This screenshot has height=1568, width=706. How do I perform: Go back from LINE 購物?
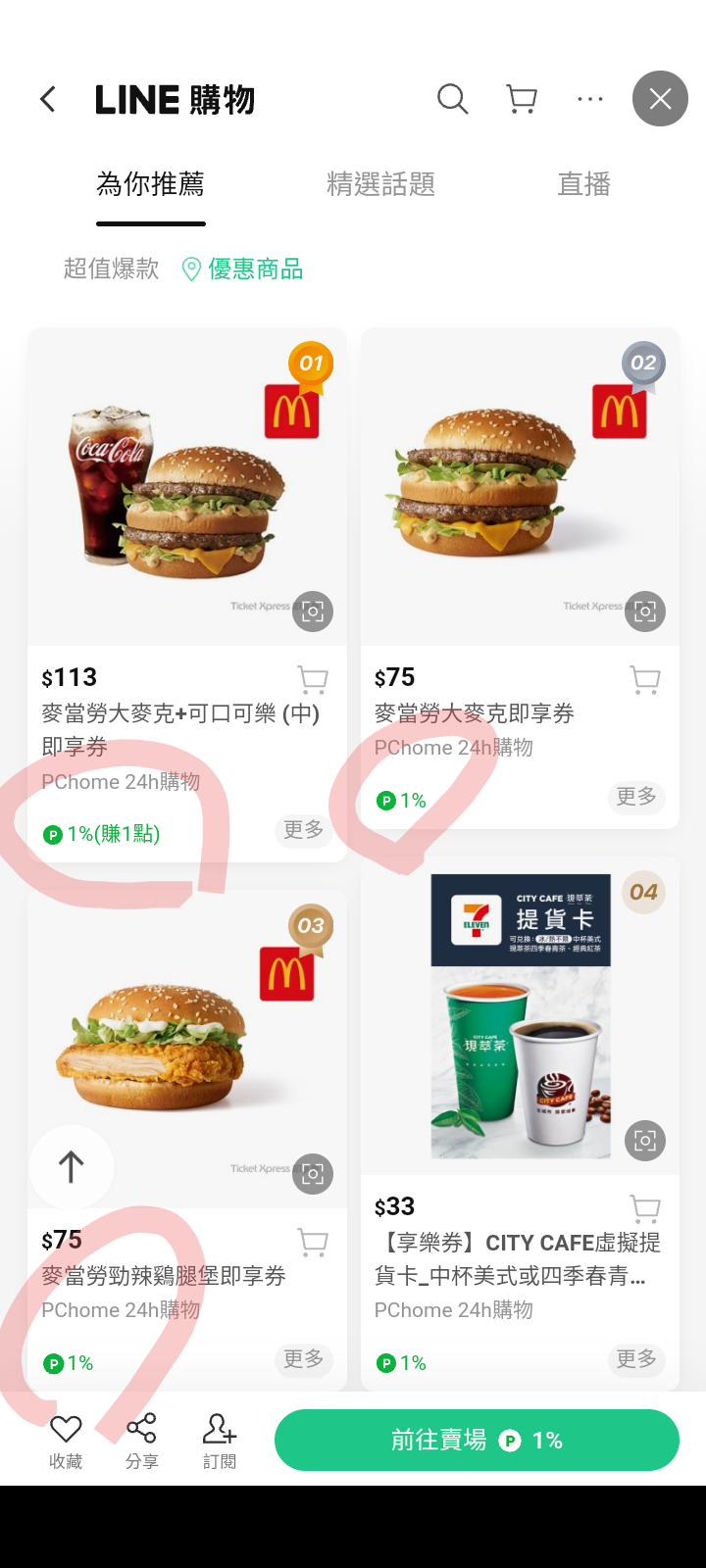[48, 99]
